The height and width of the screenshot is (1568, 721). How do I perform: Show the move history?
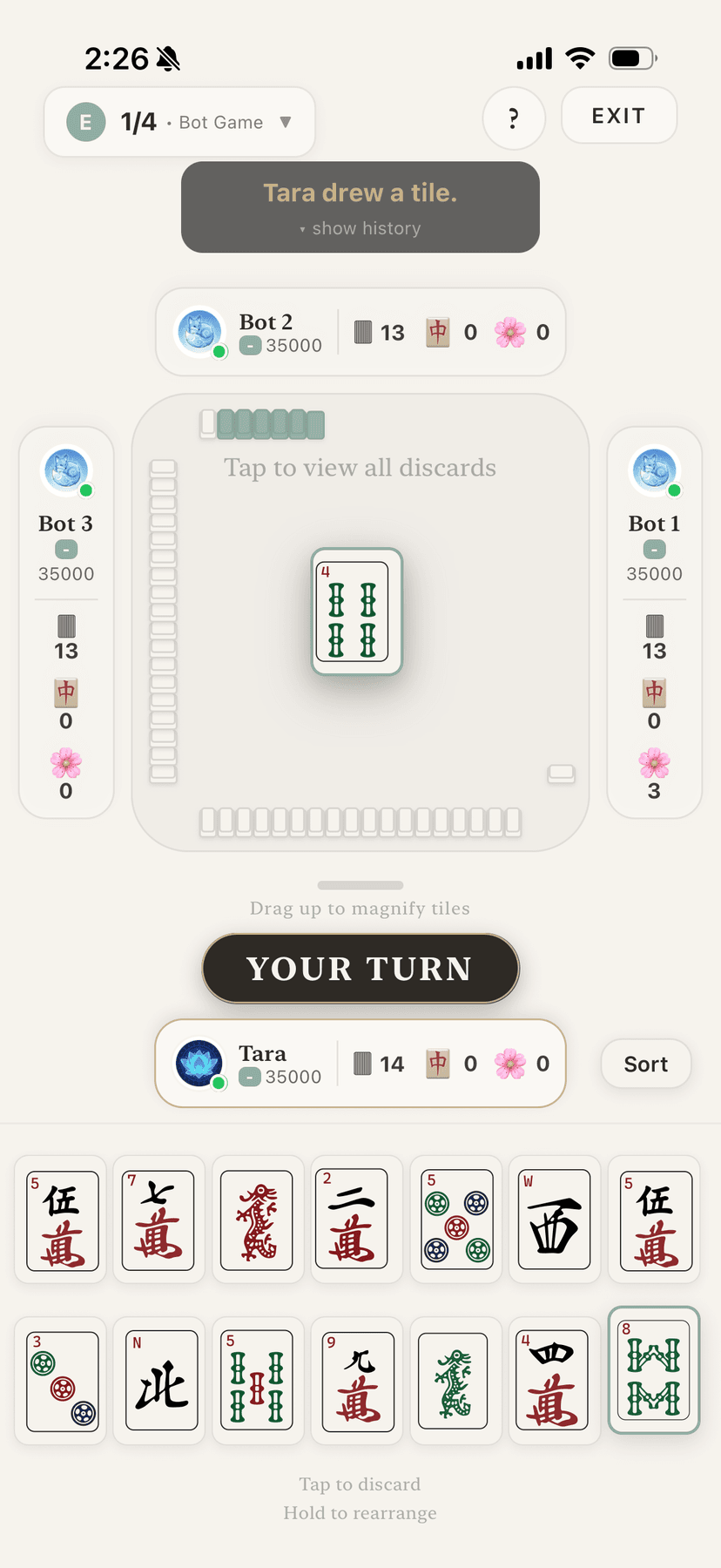point(360,228)
